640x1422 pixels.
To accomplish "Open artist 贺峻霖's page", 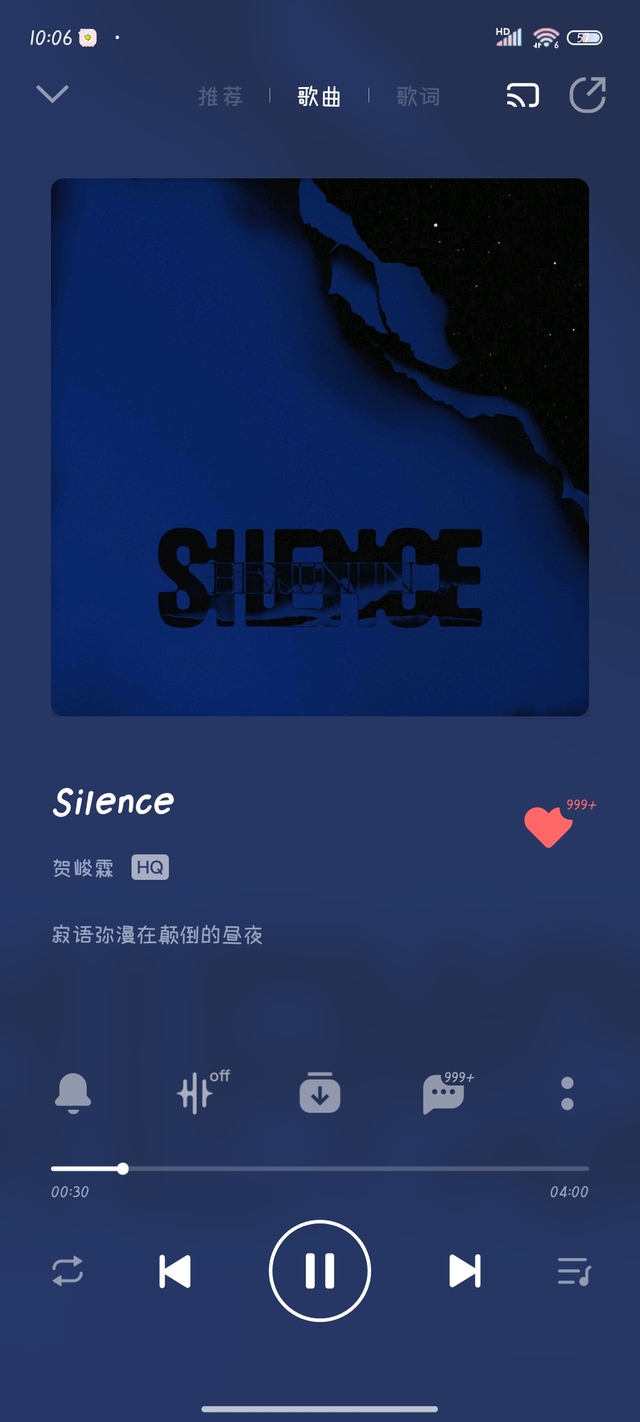I will [x=83, y=868].
